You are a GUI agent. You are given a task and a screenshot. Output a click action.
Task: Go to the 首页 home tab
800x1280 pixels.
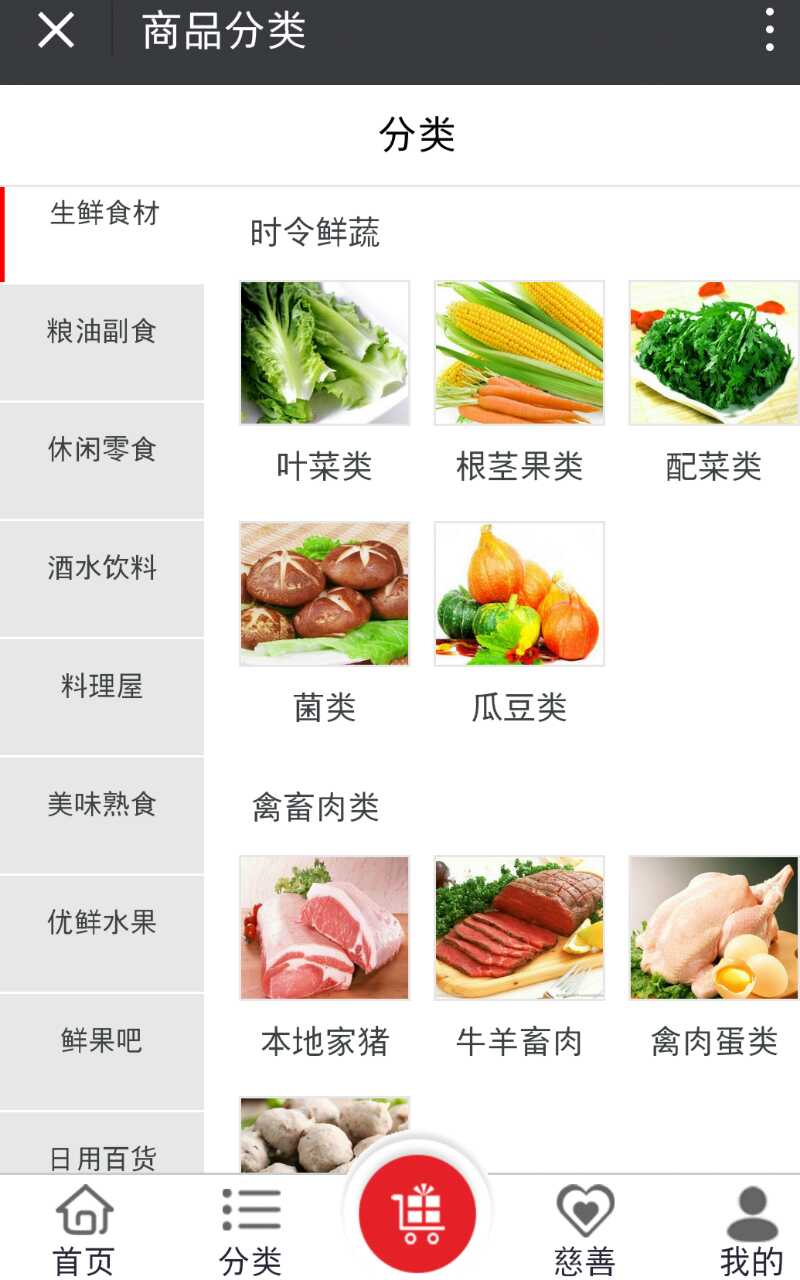pyautogui.click(x=84, y=1229)
